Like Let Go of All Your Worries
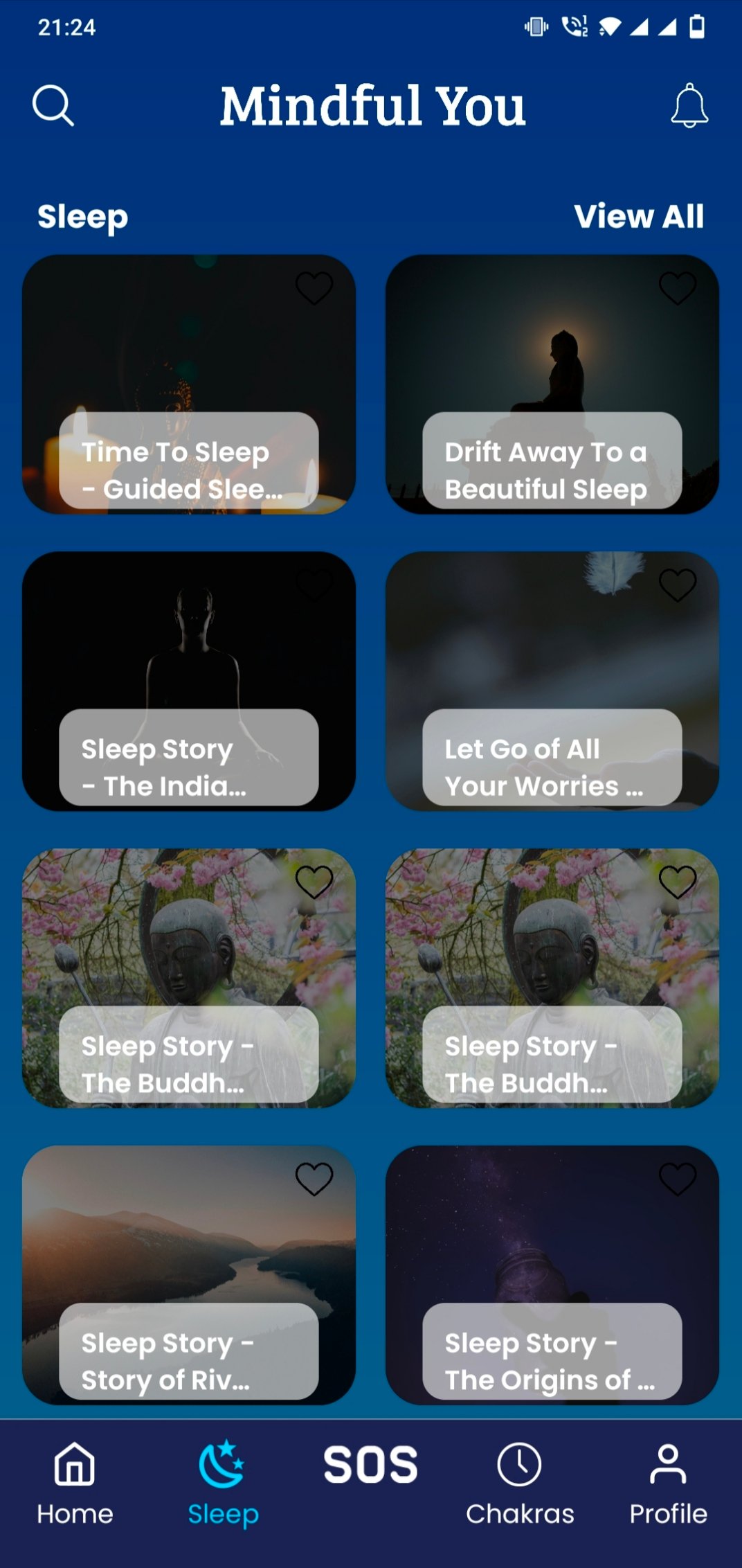742x1568 pixels. point(678,585)
